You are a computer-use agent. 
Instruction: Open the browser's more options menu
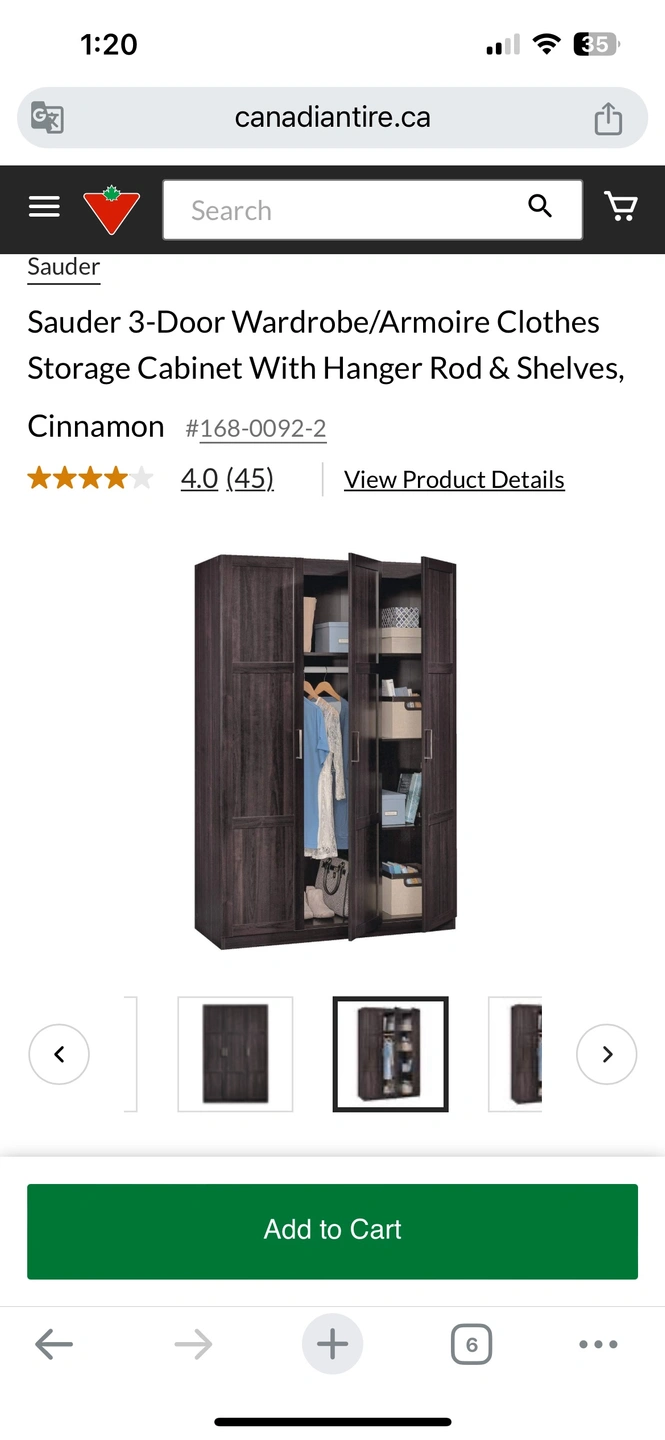(x=598, y=1344)
